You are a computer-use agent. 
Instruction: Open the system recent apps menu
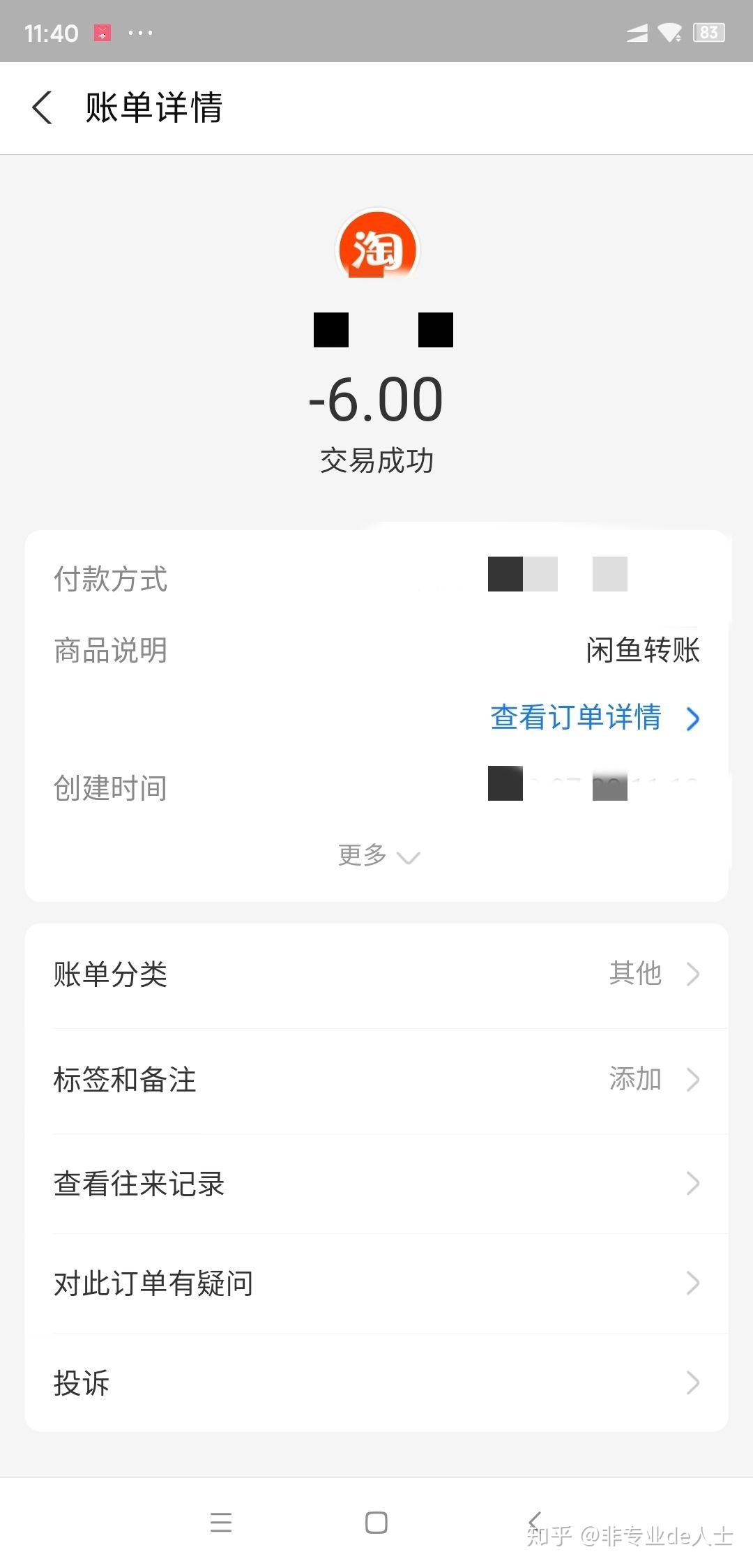click(x=221, y=1523)
